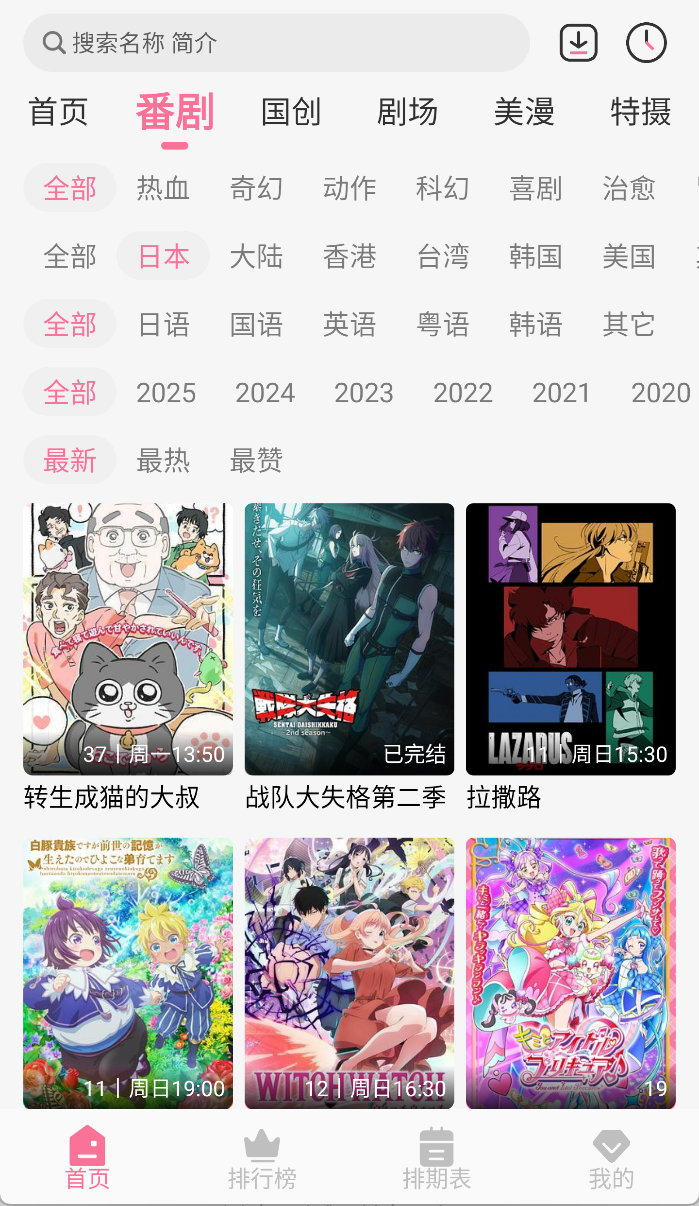Filter by year 2024

(x=265, y=393)
